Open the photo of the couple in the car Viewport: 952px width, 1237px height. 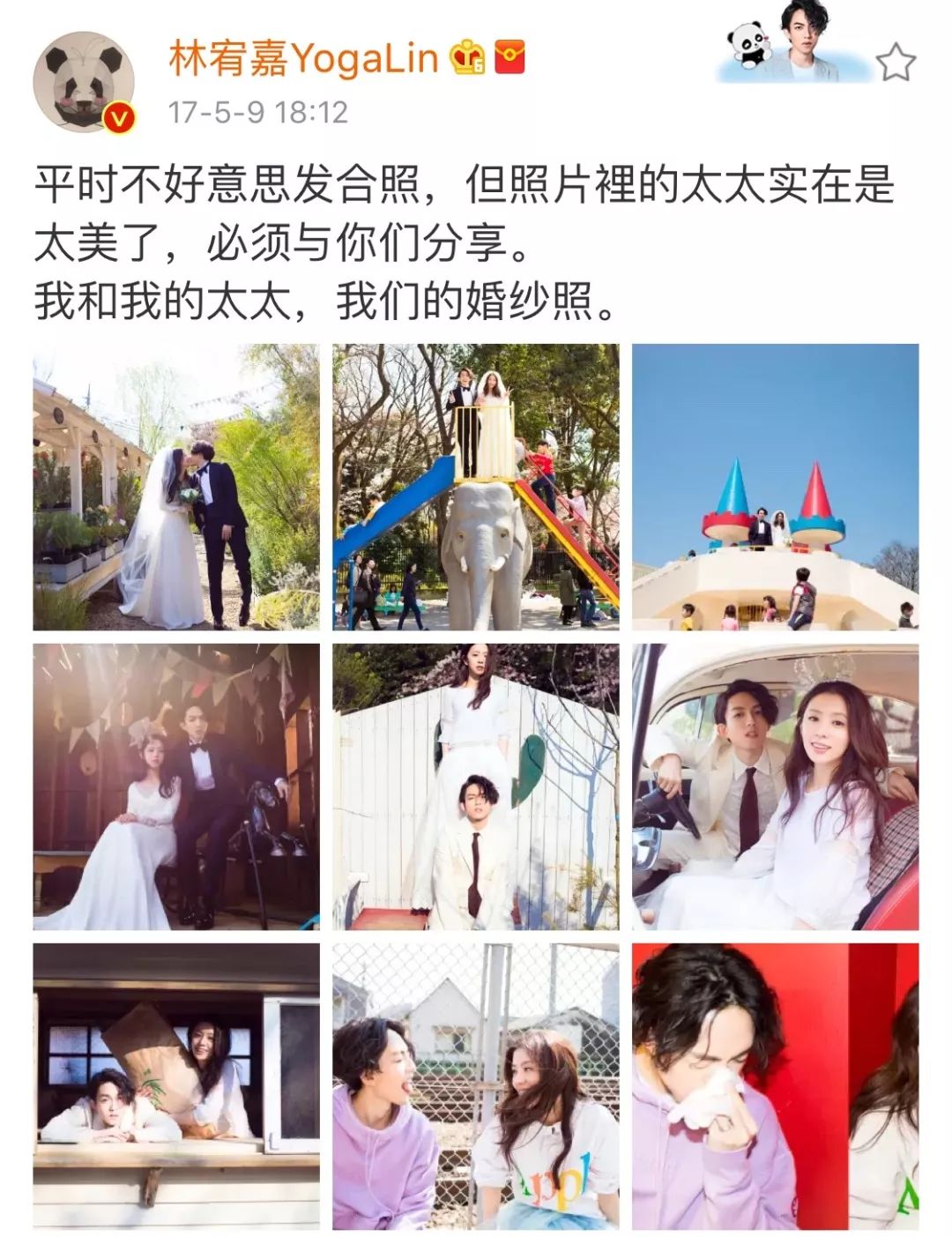776,786
